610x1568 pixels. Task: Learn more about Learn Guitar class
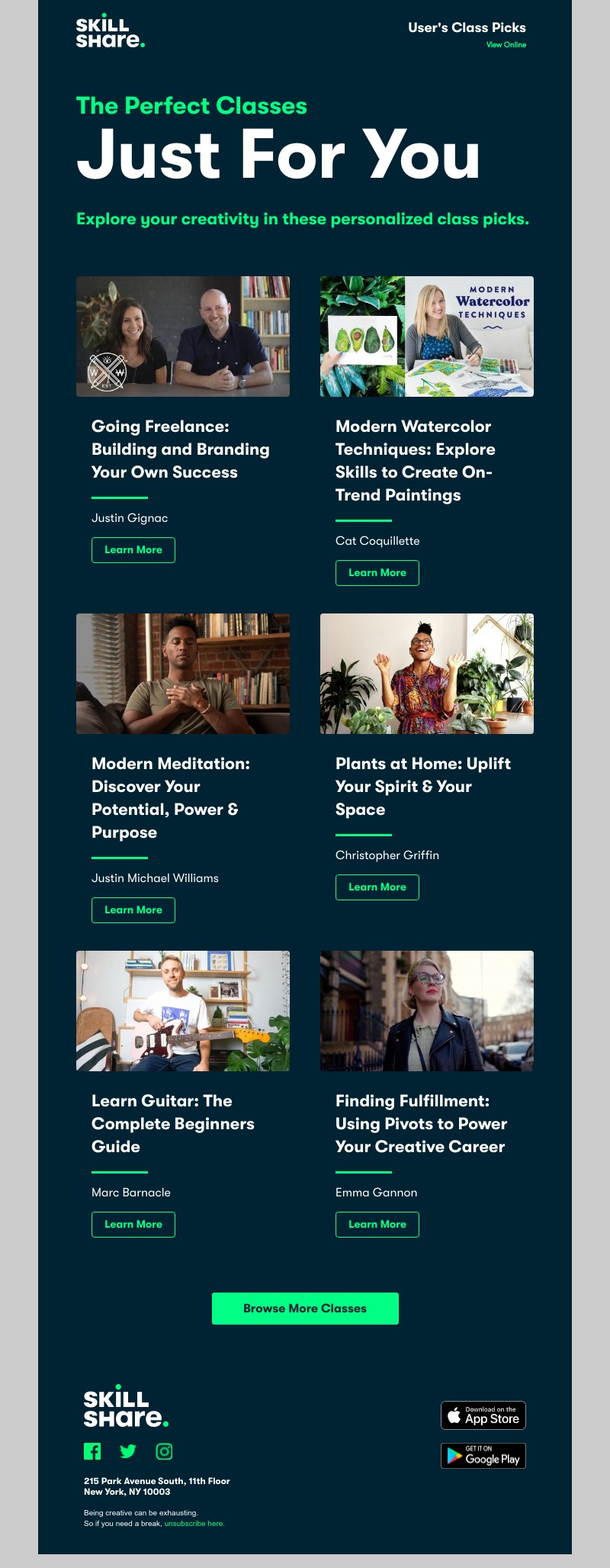coord(133,1225)
